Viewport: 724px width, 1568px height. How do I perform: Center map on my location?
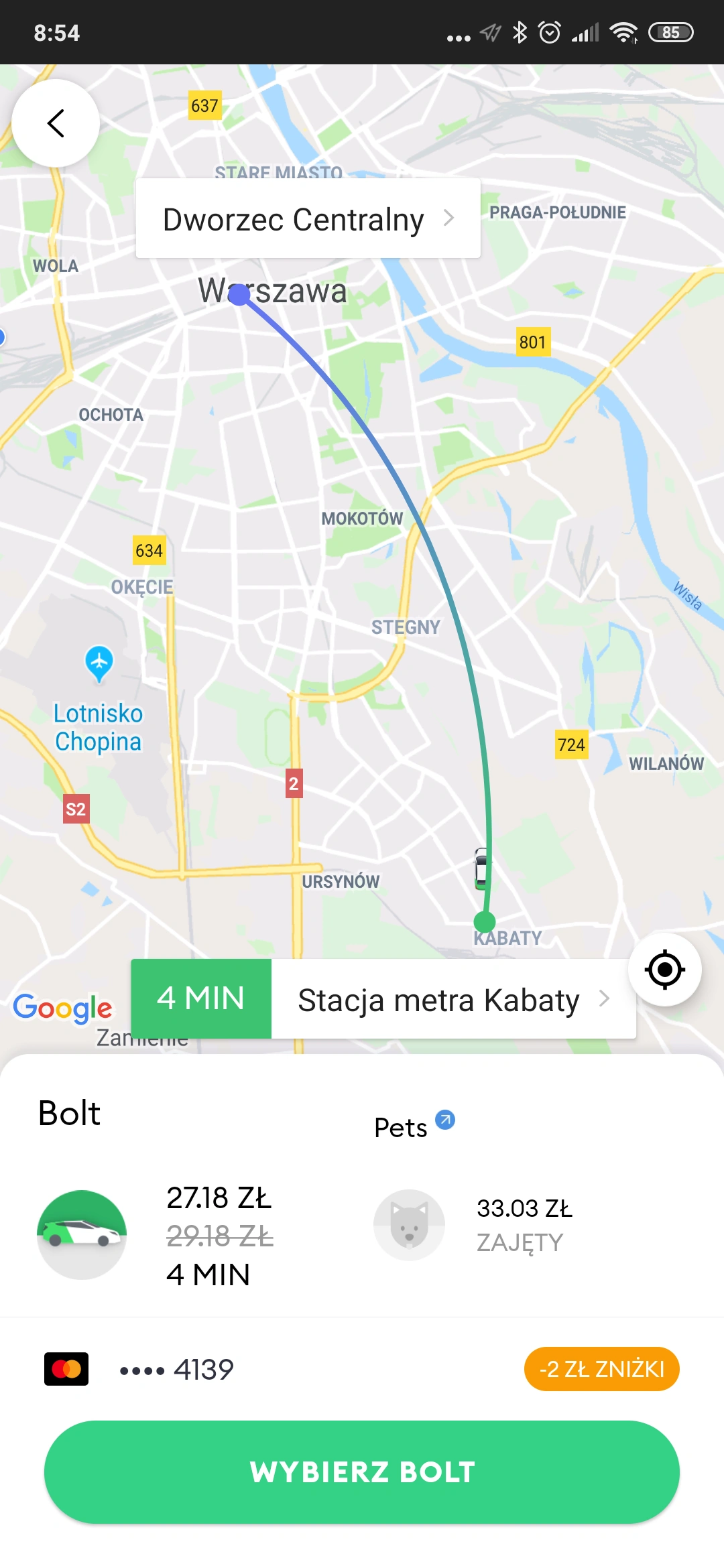coord(664,970)
